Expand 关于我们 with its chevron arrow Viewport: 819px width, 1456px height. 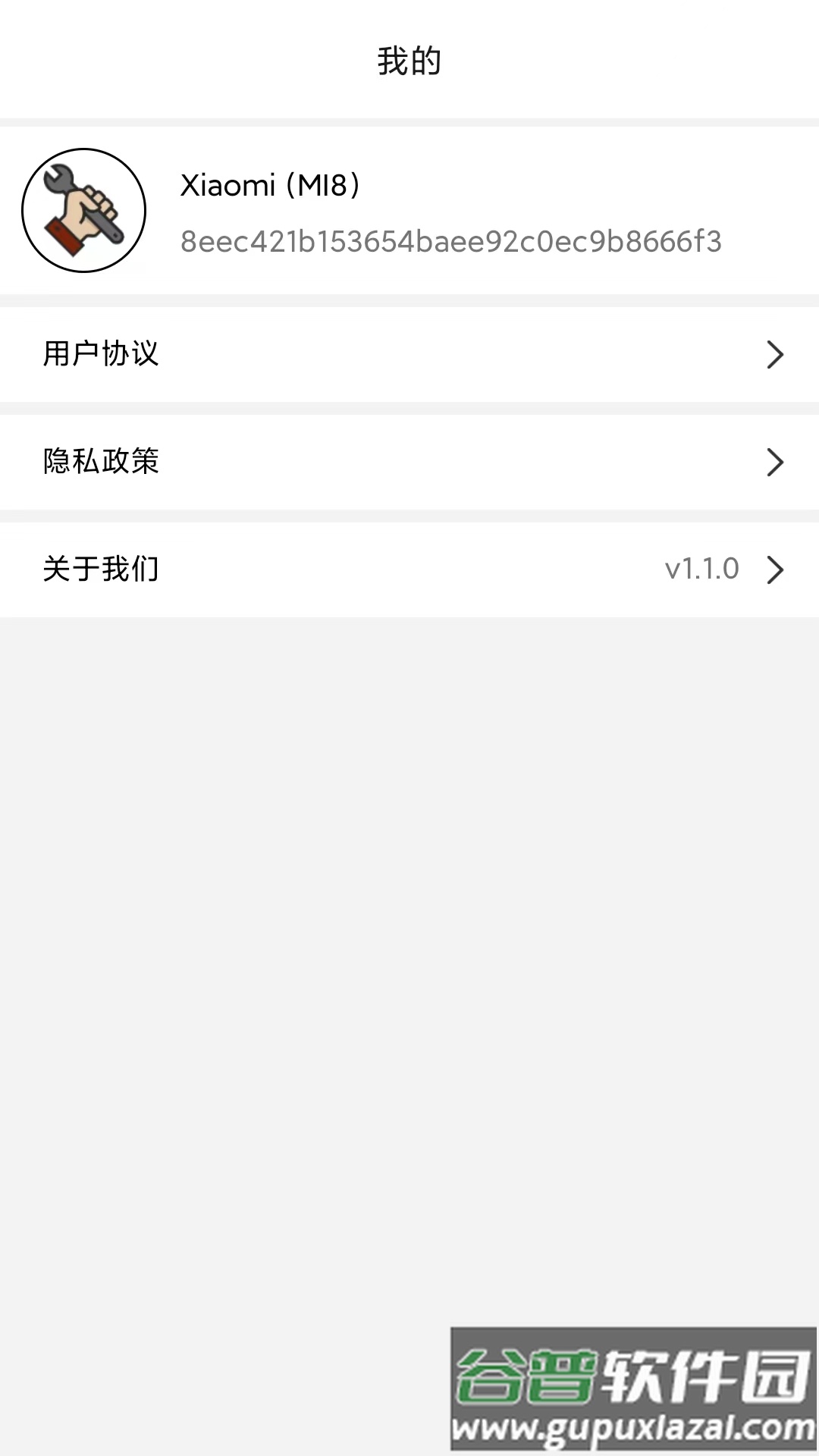(775, 569)
